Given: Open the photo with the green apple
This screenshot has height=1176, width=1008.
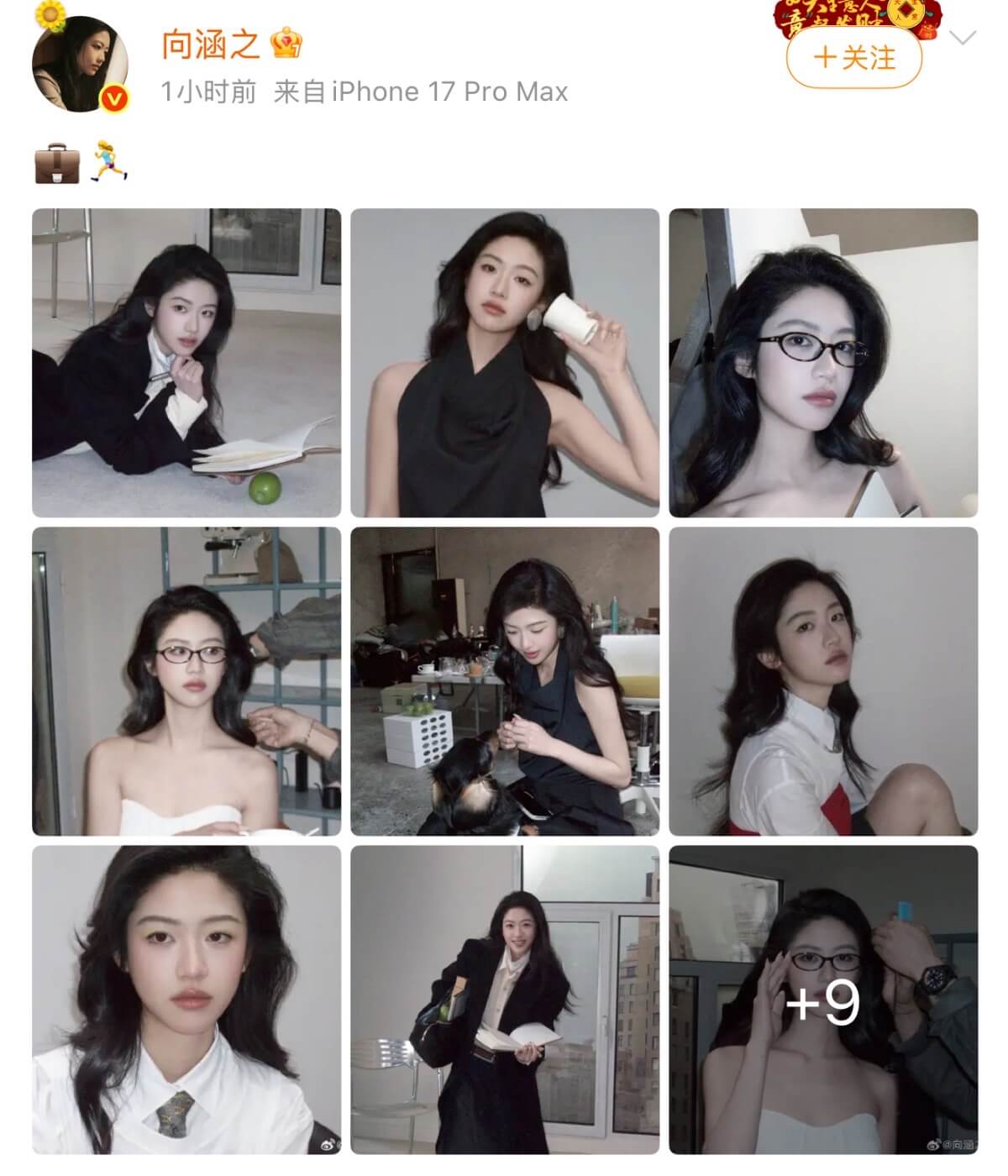Looking at the screenshot, I should pos(186,363).
